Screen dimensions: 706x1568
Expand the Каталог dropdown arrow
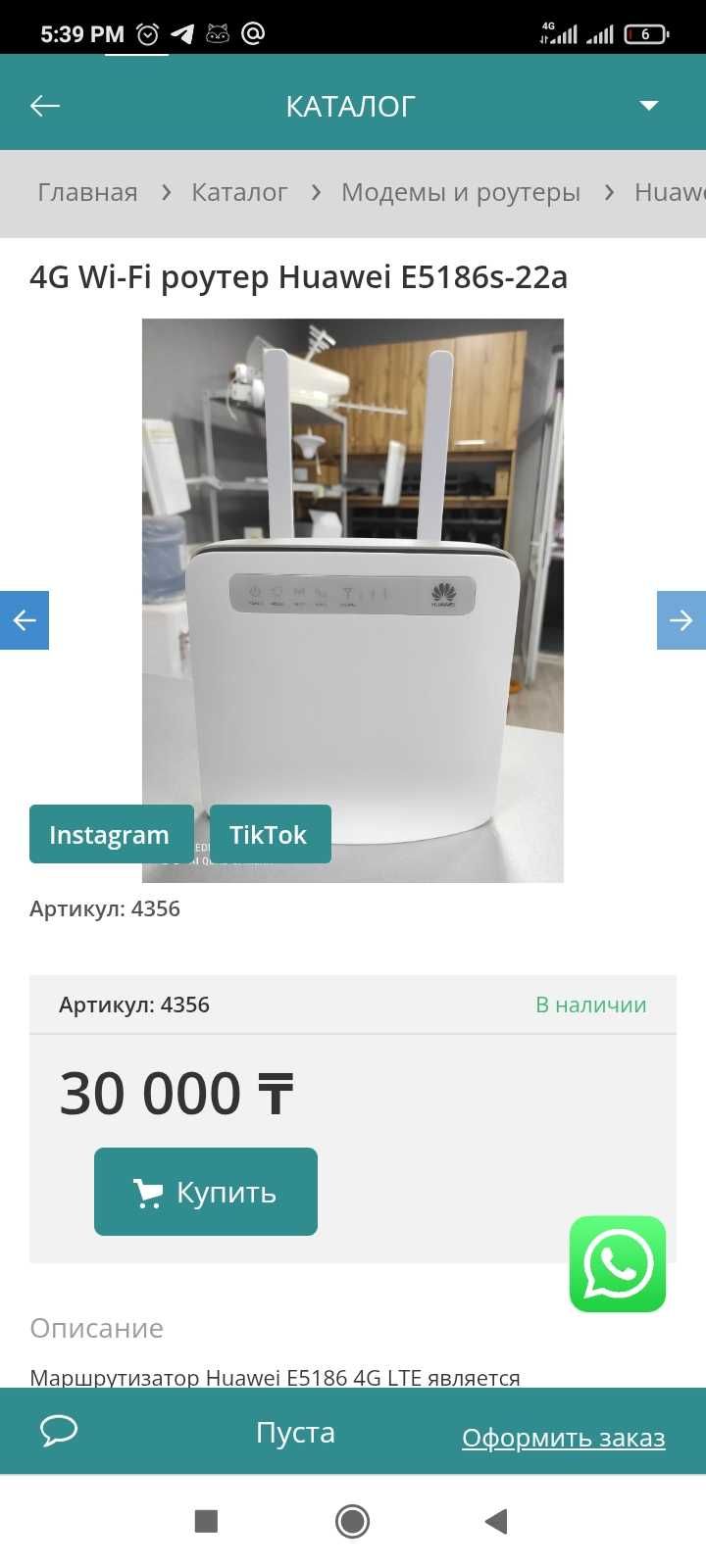(648, 106)
